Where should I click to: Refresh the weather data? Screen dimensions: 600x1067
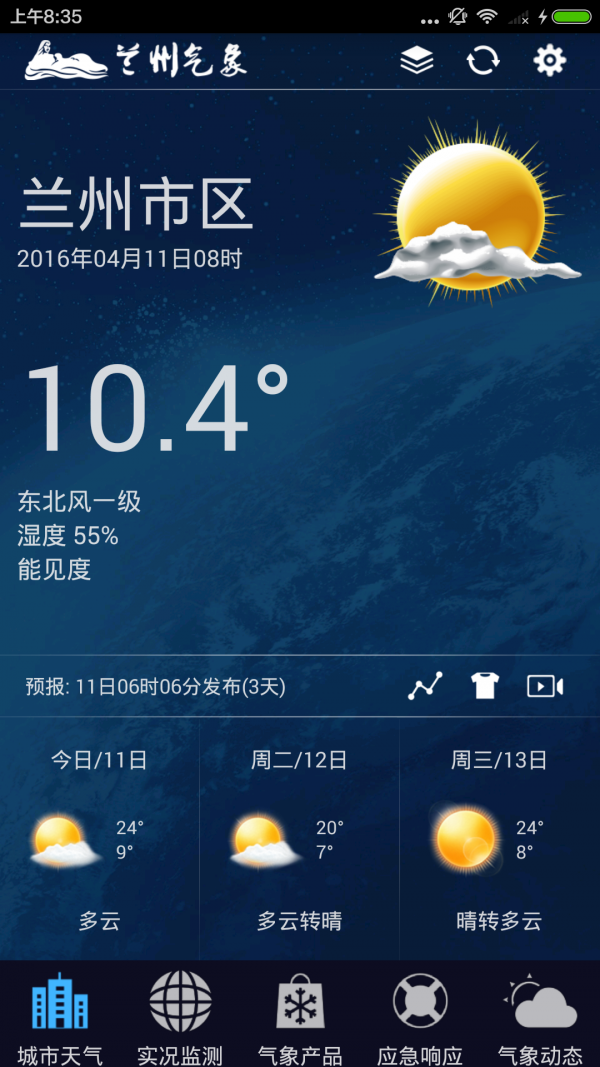(x=483, y=61)
